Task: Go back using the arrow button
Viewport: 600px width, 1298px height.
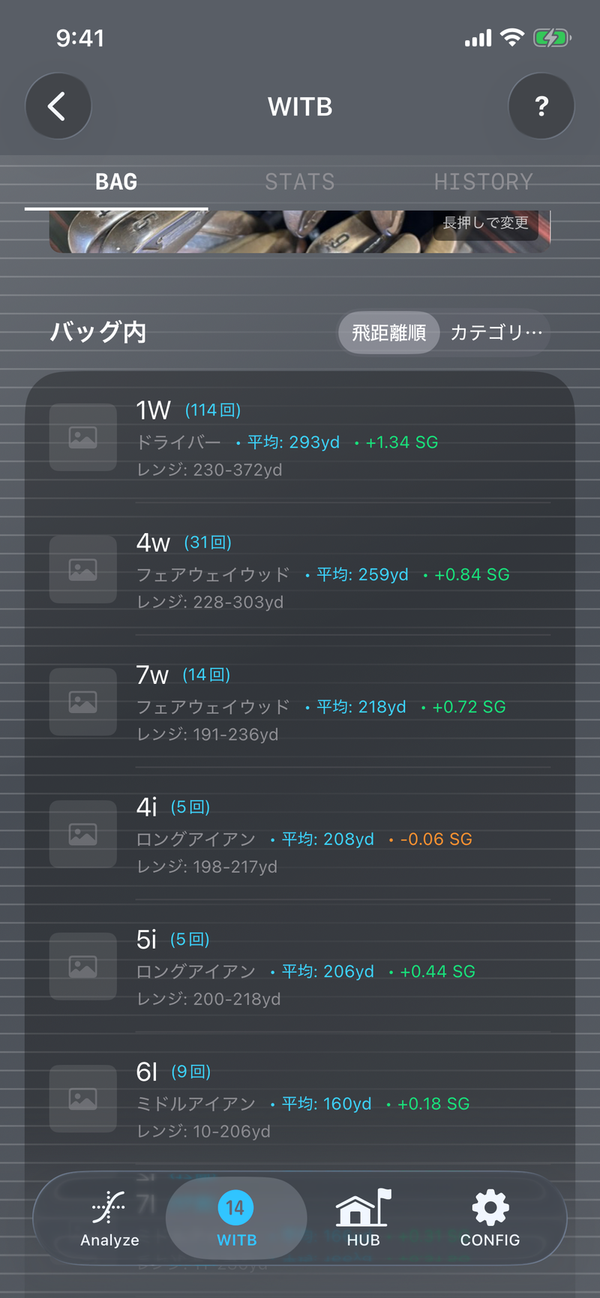Action: [x=58, y=106]
